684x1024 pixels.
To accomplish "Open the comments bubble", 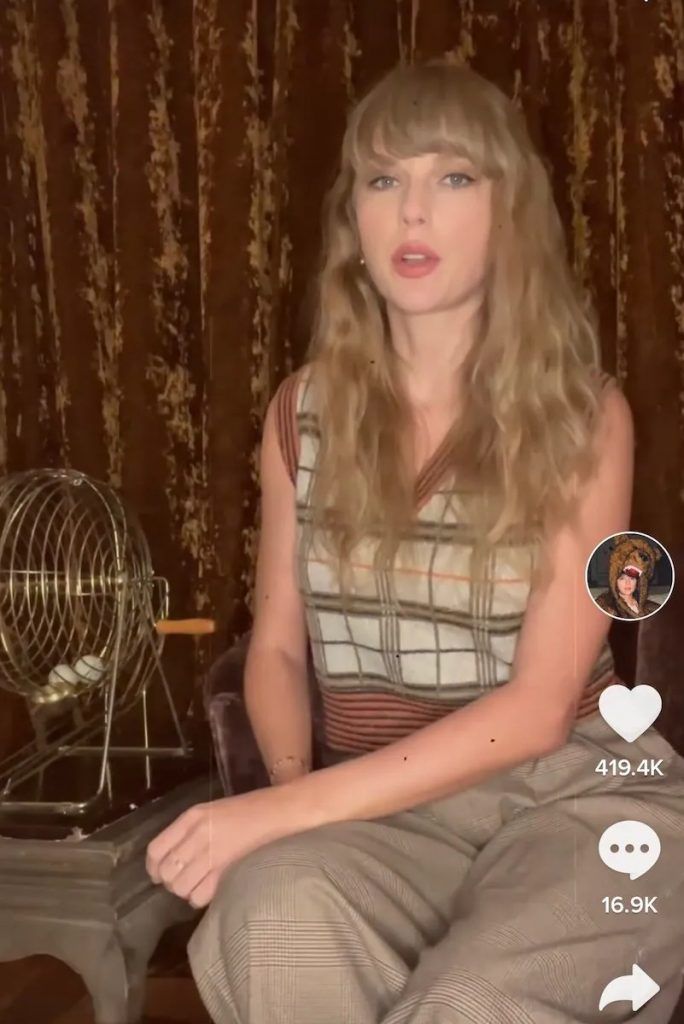I will point(629,849).
